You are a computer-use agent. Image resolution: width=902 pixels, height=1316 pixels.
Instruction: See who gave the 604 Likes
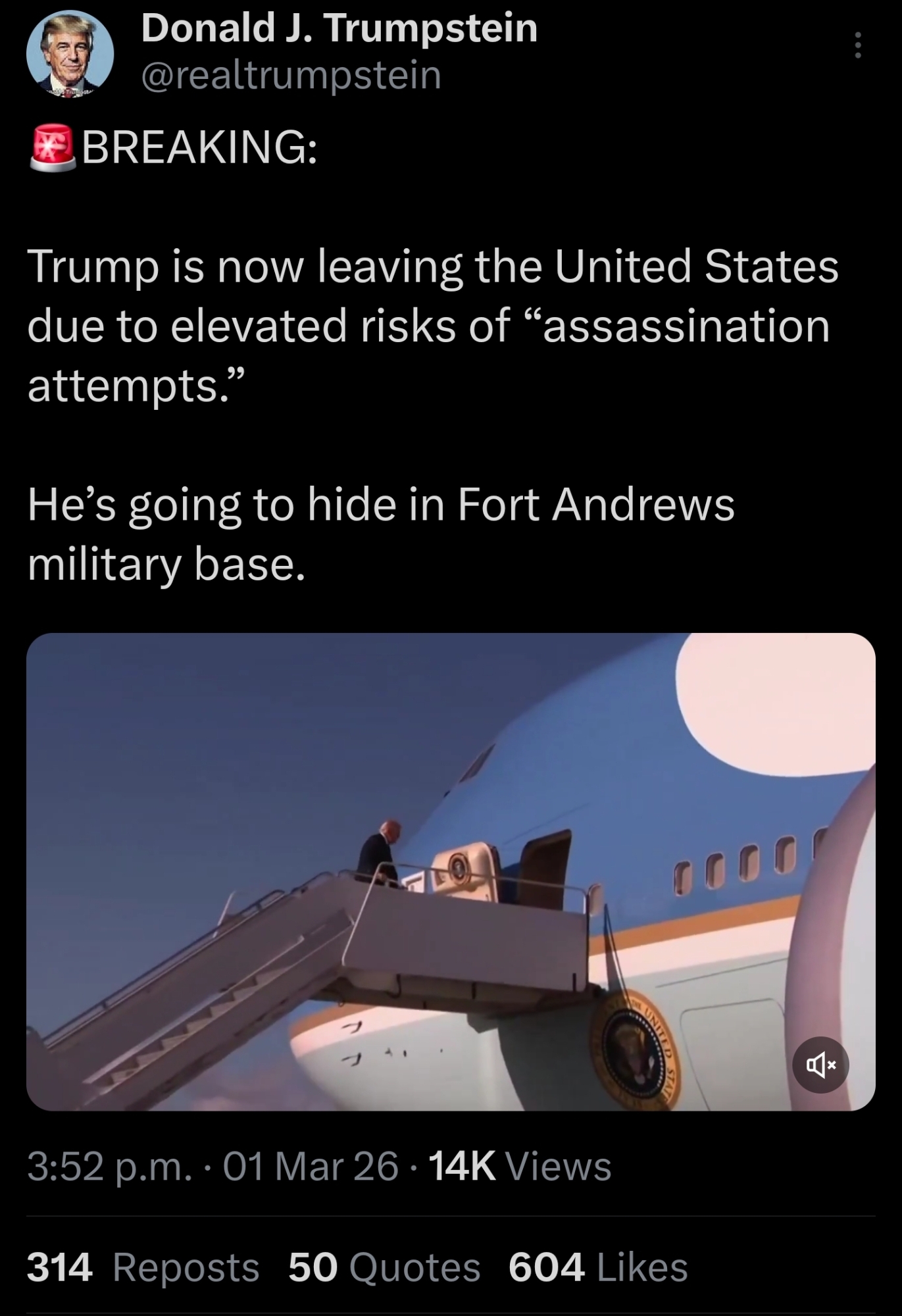(x=598, y=1267)
